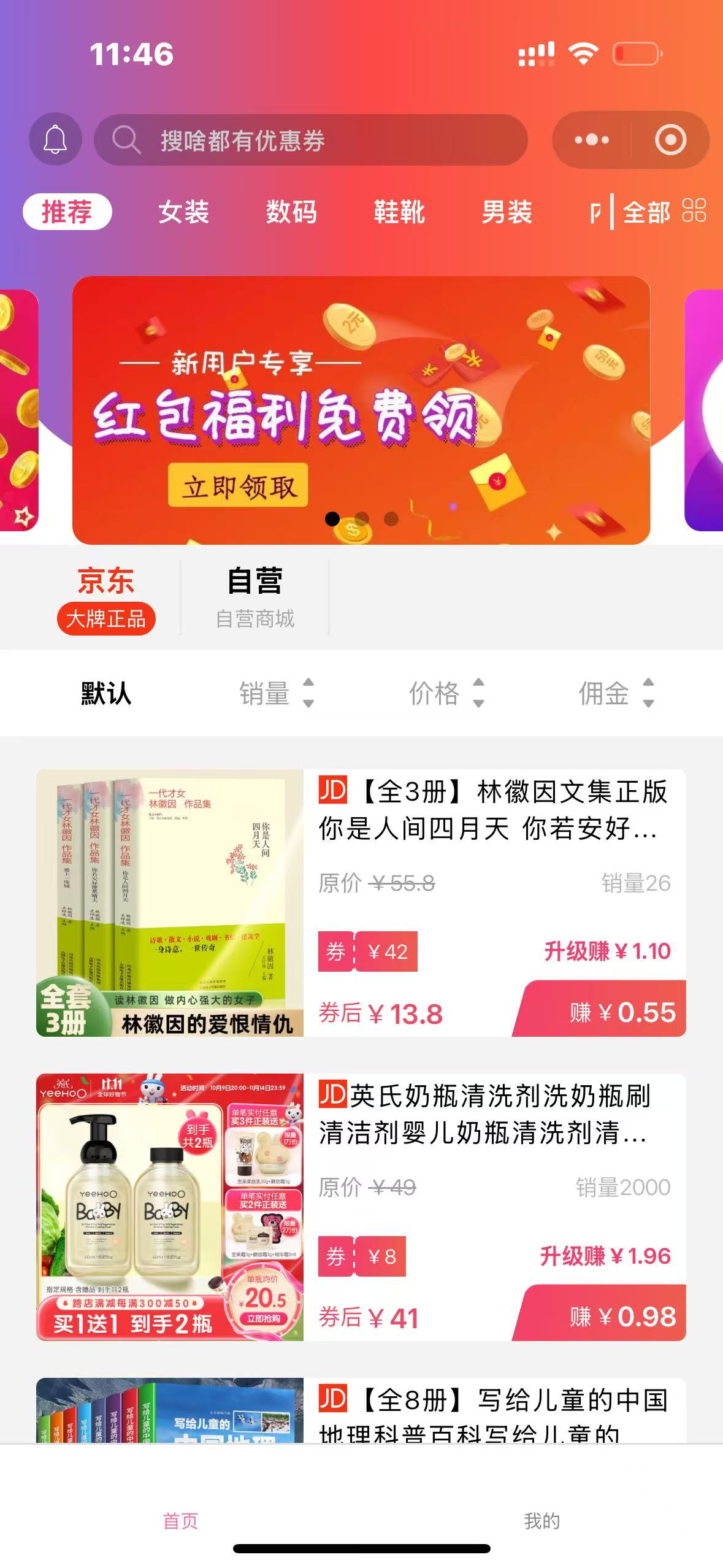The height and width of the screenshot is (1568, 723).
Task: Switch to the 数码 category
Action: pos(291,212)
